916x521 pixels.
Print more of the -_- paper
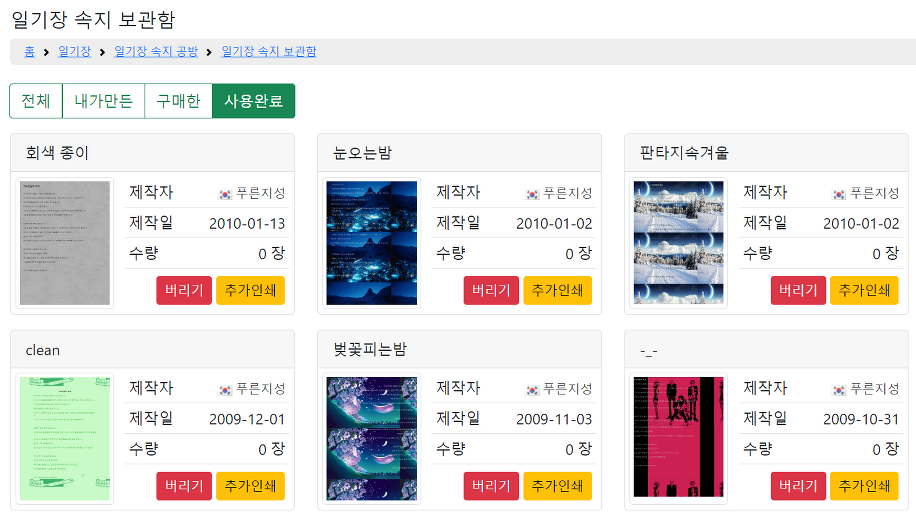click(x=864, y=487)
